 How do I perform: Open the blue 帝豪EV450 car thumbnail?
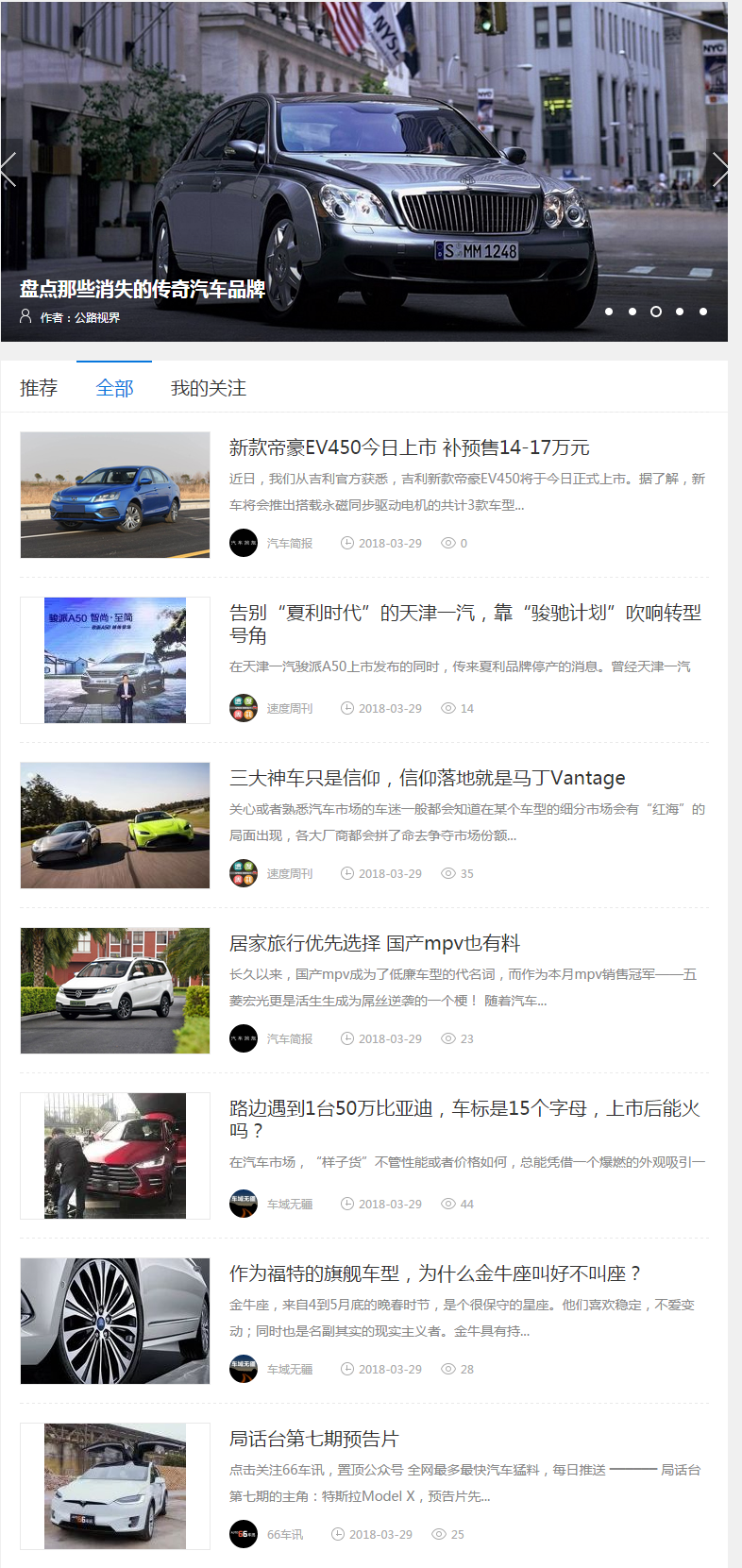(x=115, y=495)
